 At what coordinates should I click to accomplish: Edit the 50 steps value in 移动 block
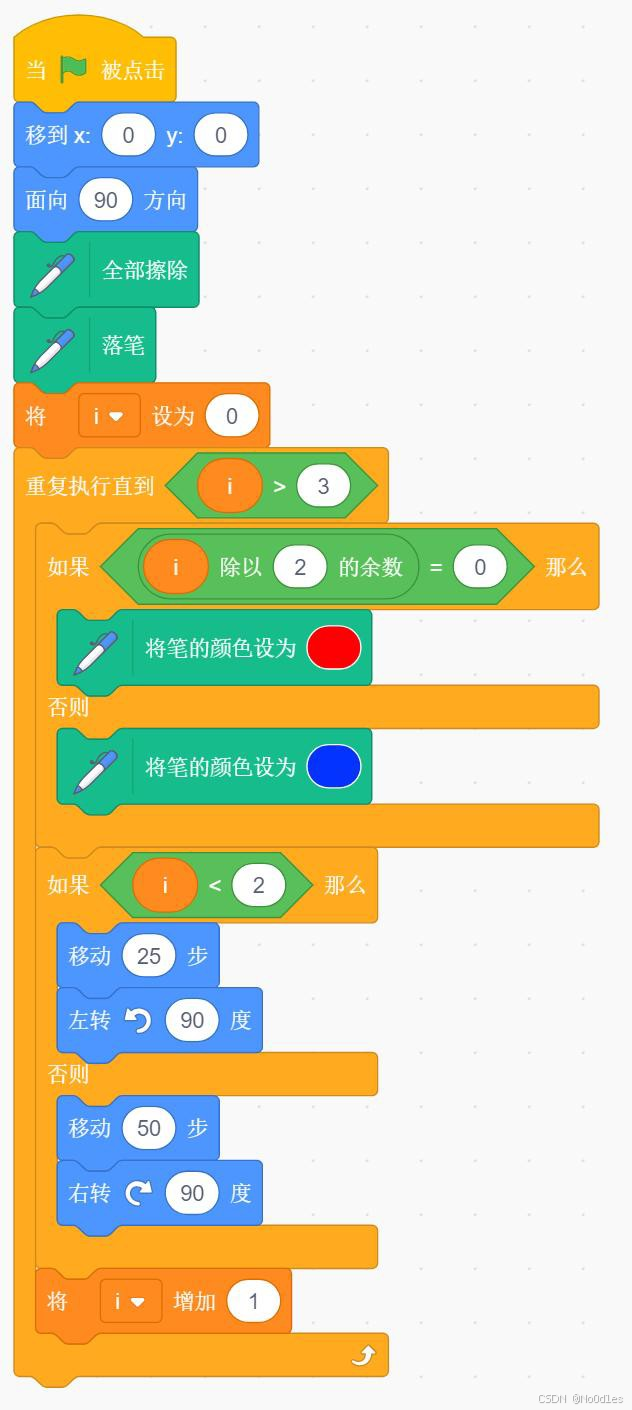point(149,1128)
